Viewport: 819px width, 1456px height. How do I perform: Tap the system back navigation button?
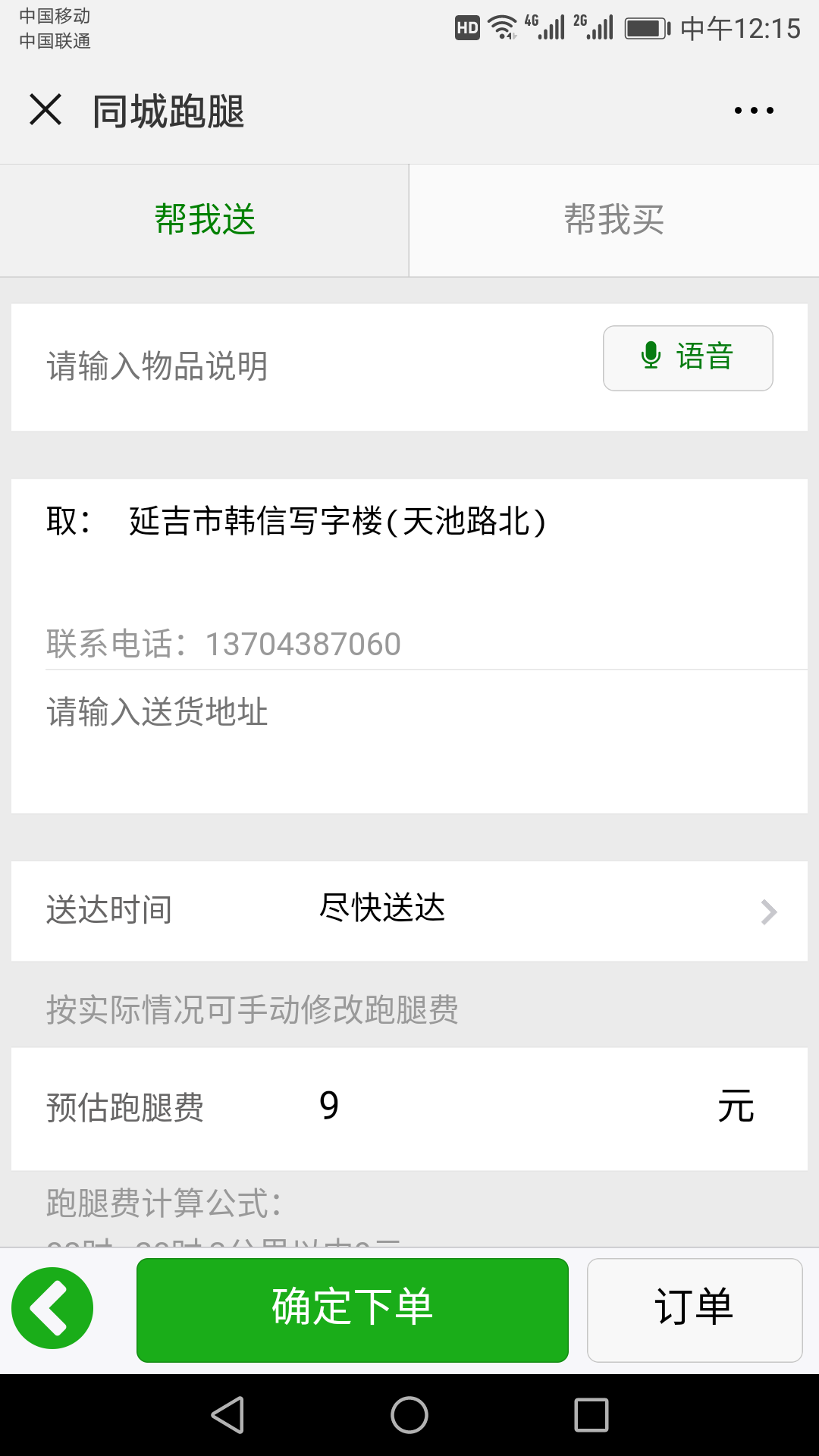(227, 1415)
